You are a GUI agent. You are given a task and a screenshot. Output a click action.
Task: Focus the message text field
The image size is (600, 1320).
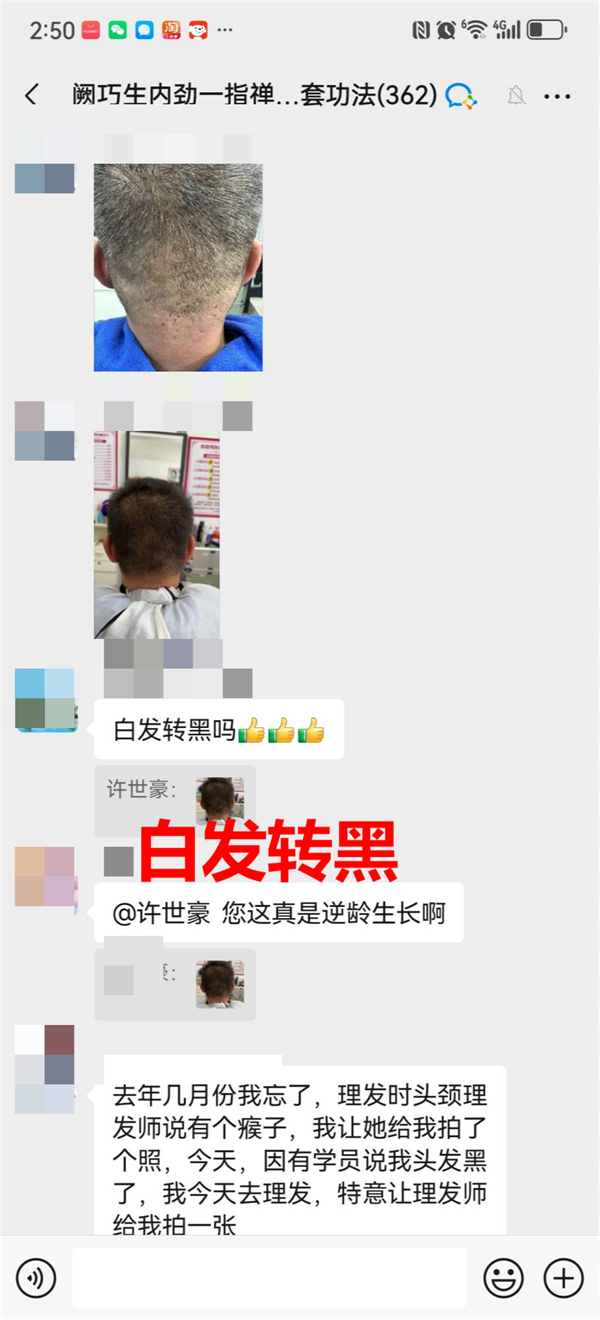[x=269, y=1277]
